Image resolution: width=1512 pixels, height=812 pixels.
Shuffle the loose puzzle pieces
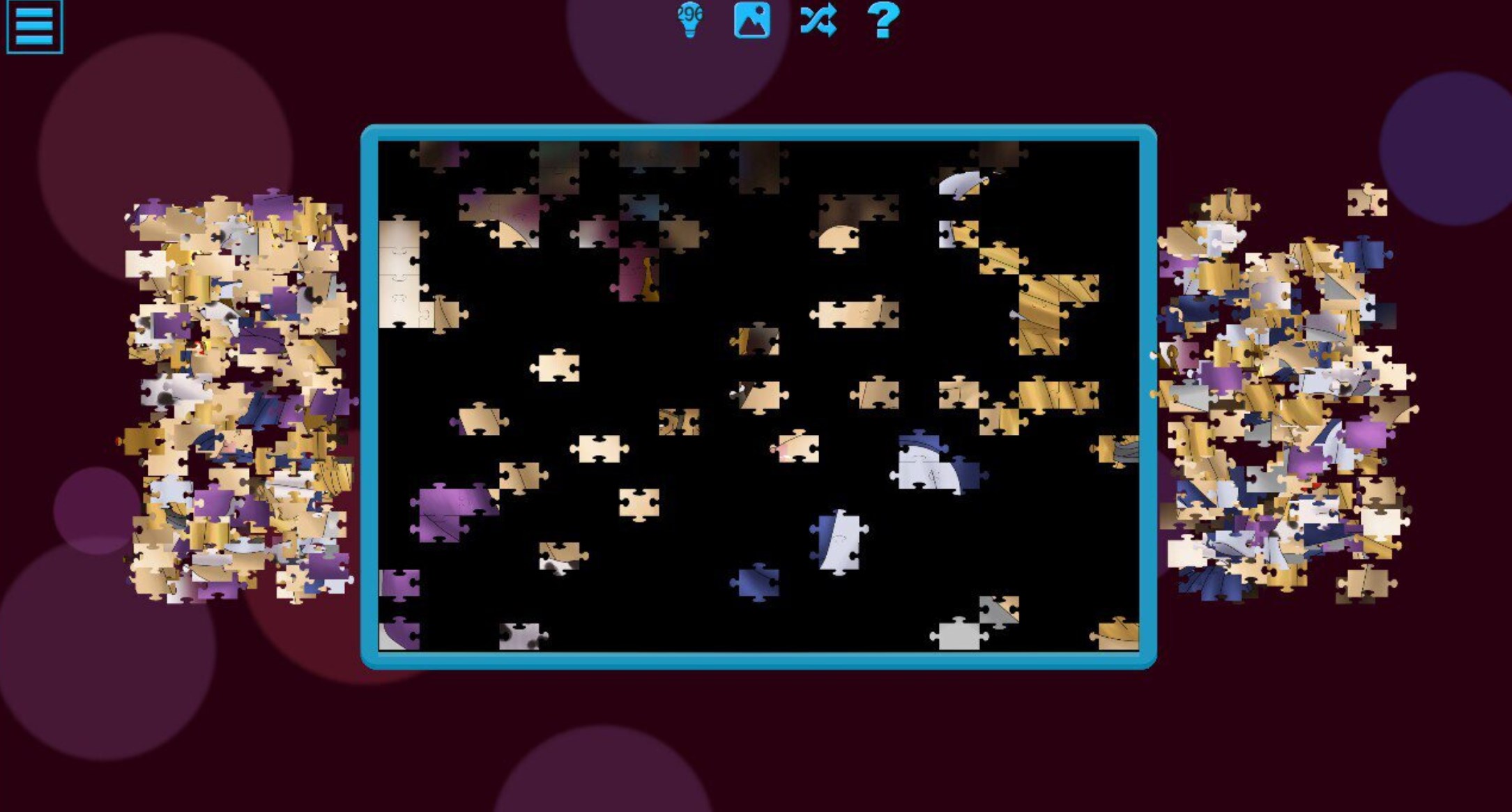pyautogui.click(x=817, y=20)
